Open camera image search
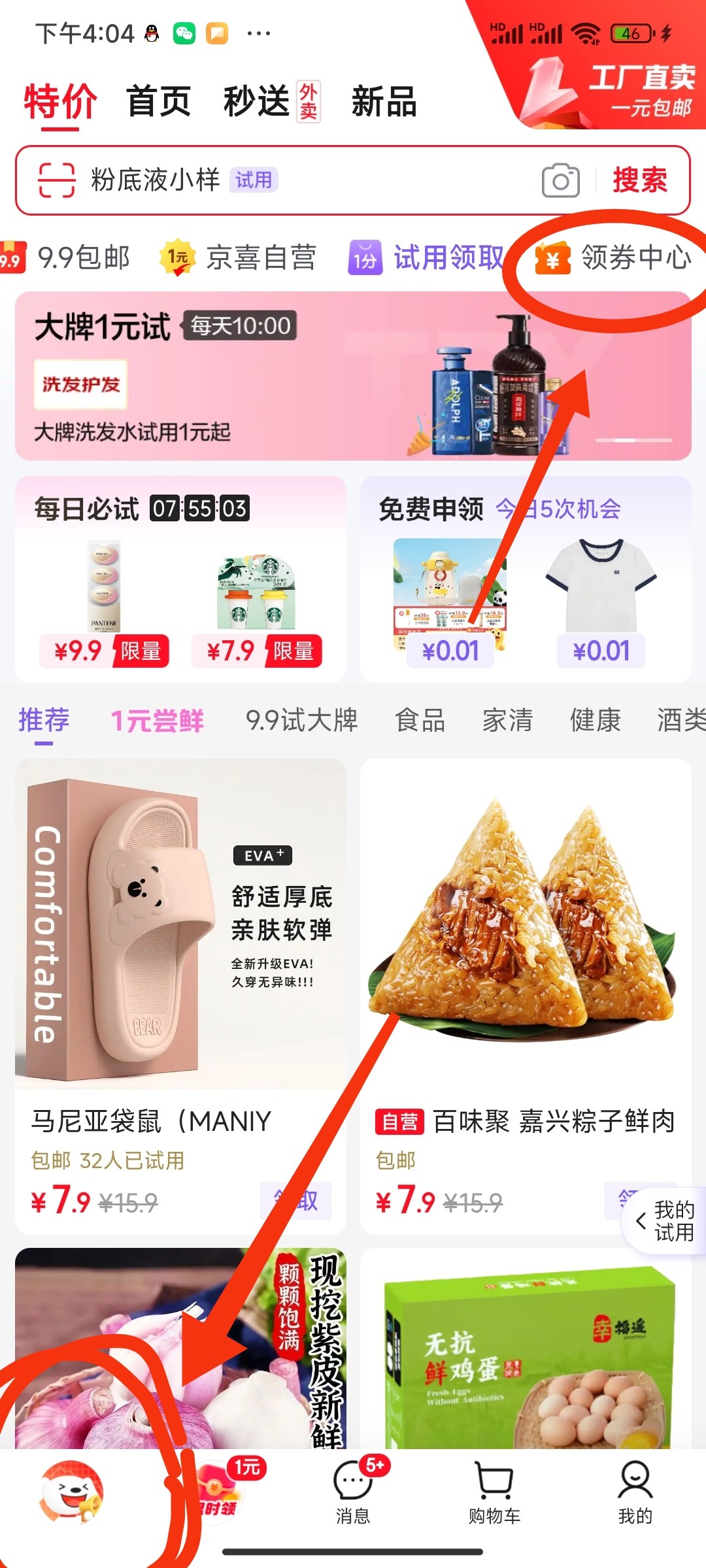The width and height of the screenshot is (706, 1568). [560, 181]
